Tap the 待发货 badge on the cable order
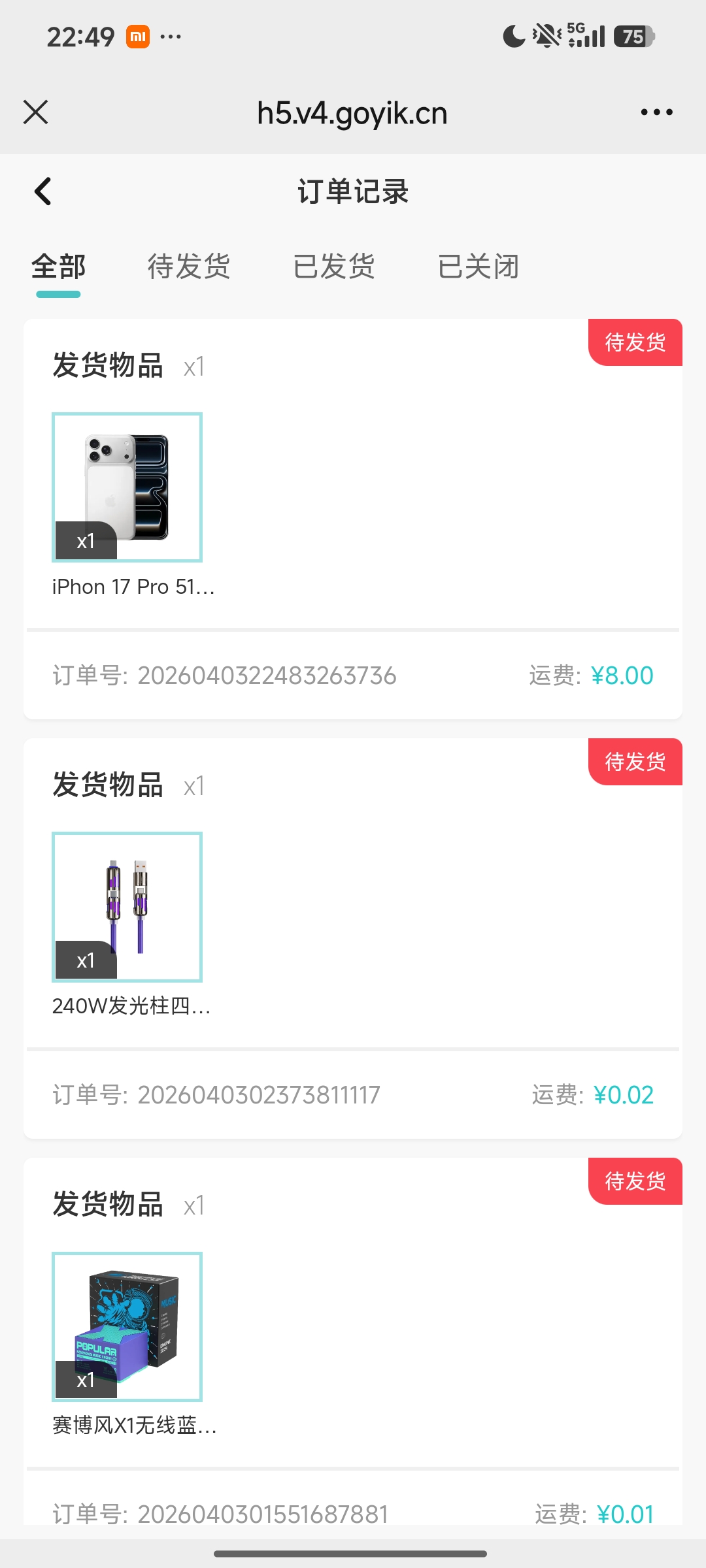Image resolution: width=706 pixels, height=1568 pixels. tap(634, 761)
